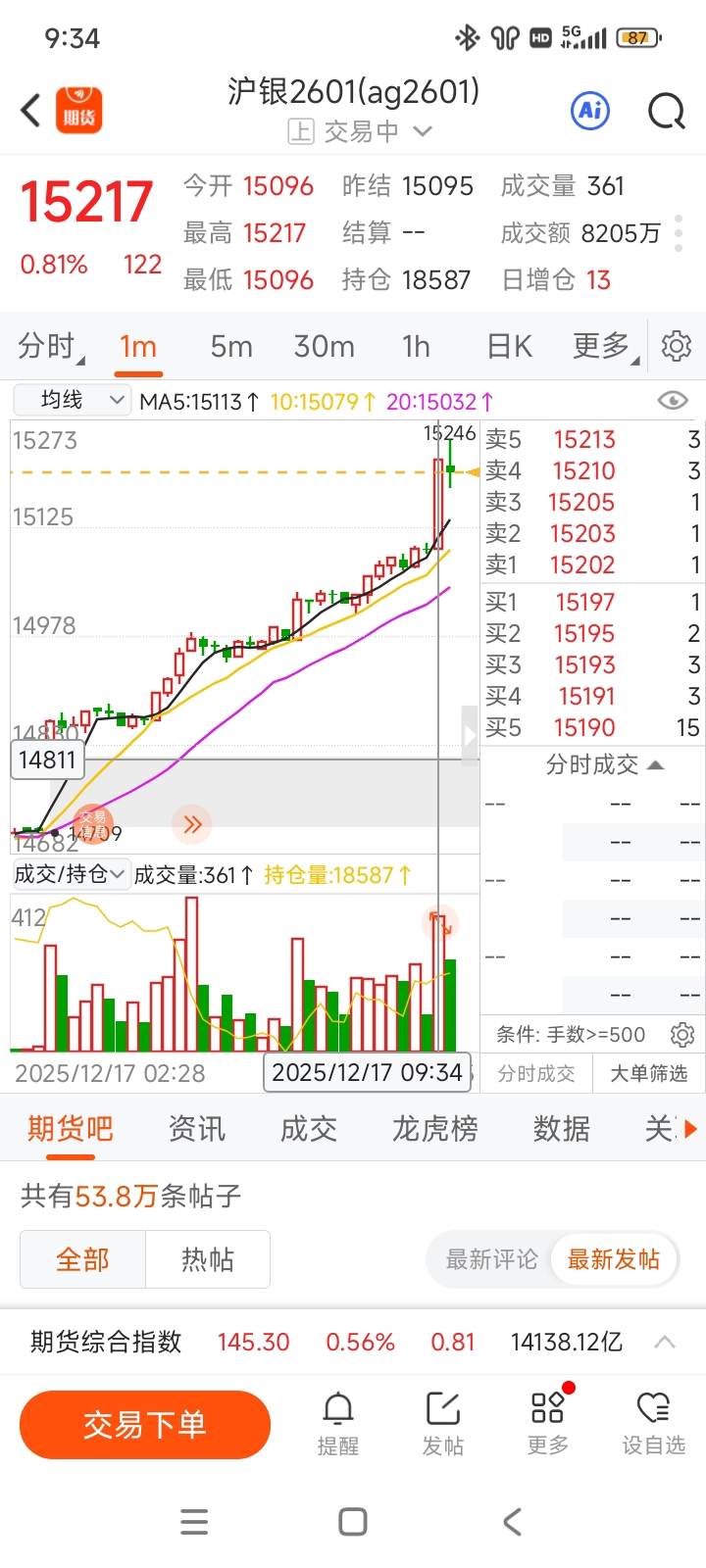Viewport: 706px width, 1568px height.
Task: Sort posts by 最新评论
Action: (491, 1259)
